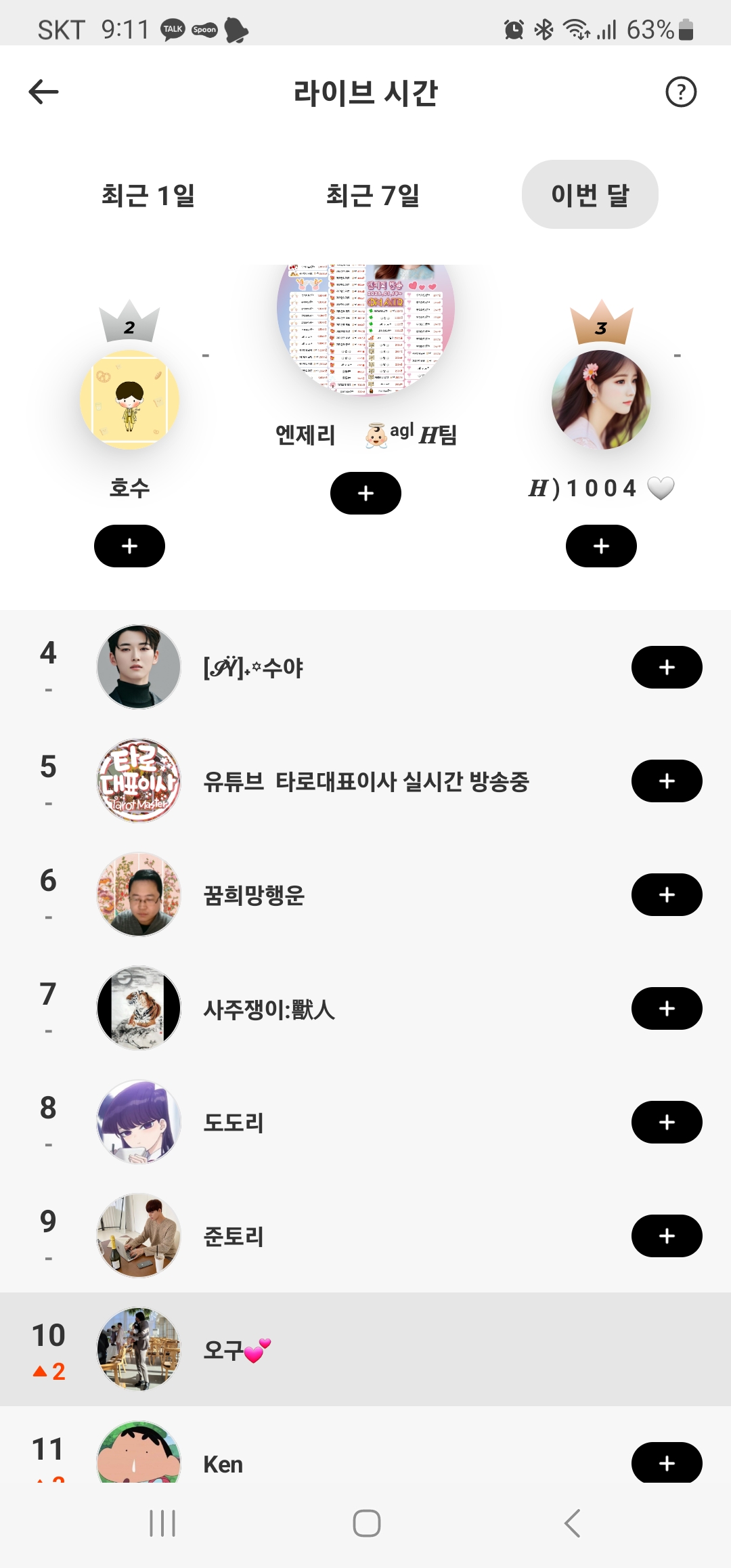Open second-place 호수 profile picture
Image resolution: width=731 pixels, height=1568 pixels.
point(129,399)
